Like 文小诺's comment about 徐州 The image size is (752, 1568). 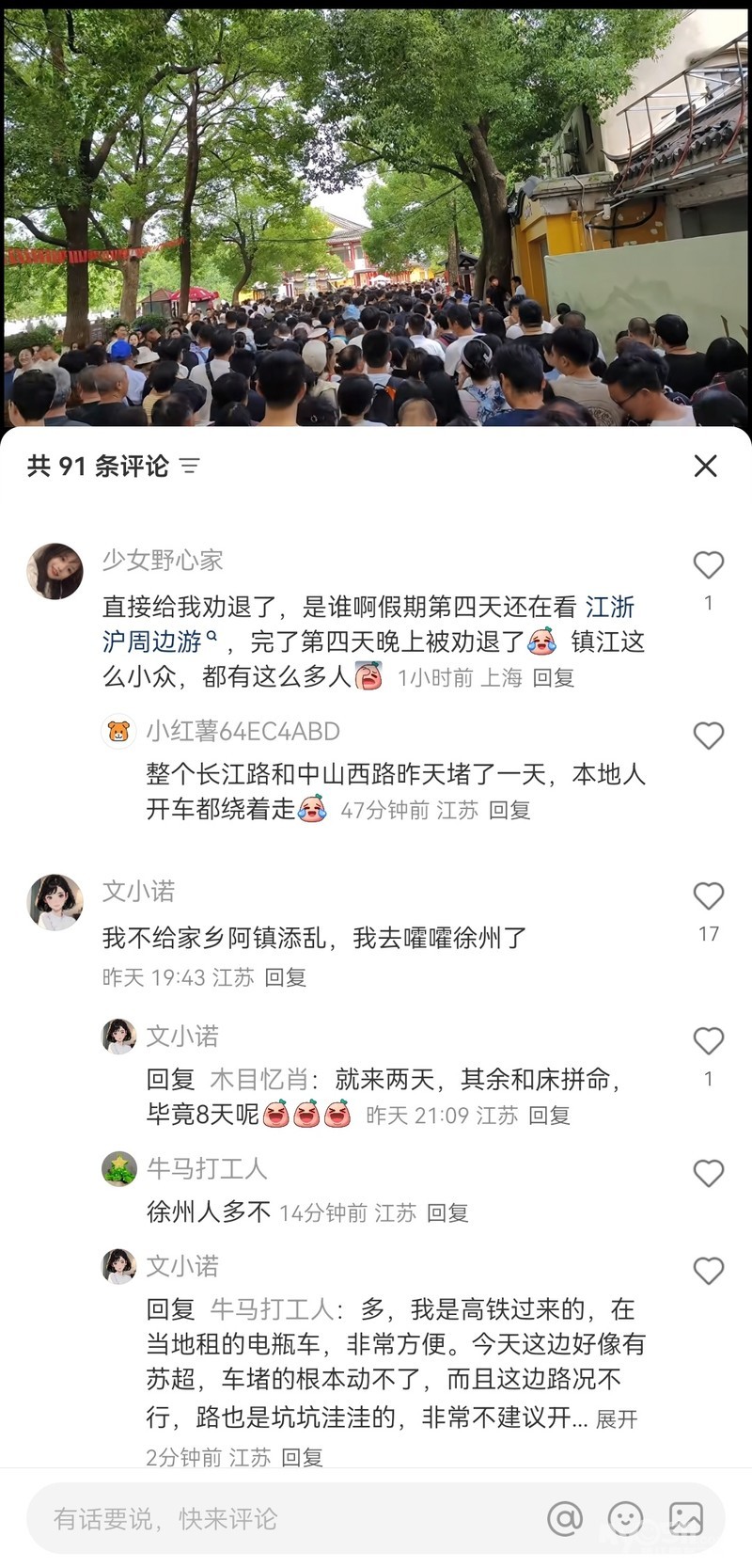tap(708, 896)
